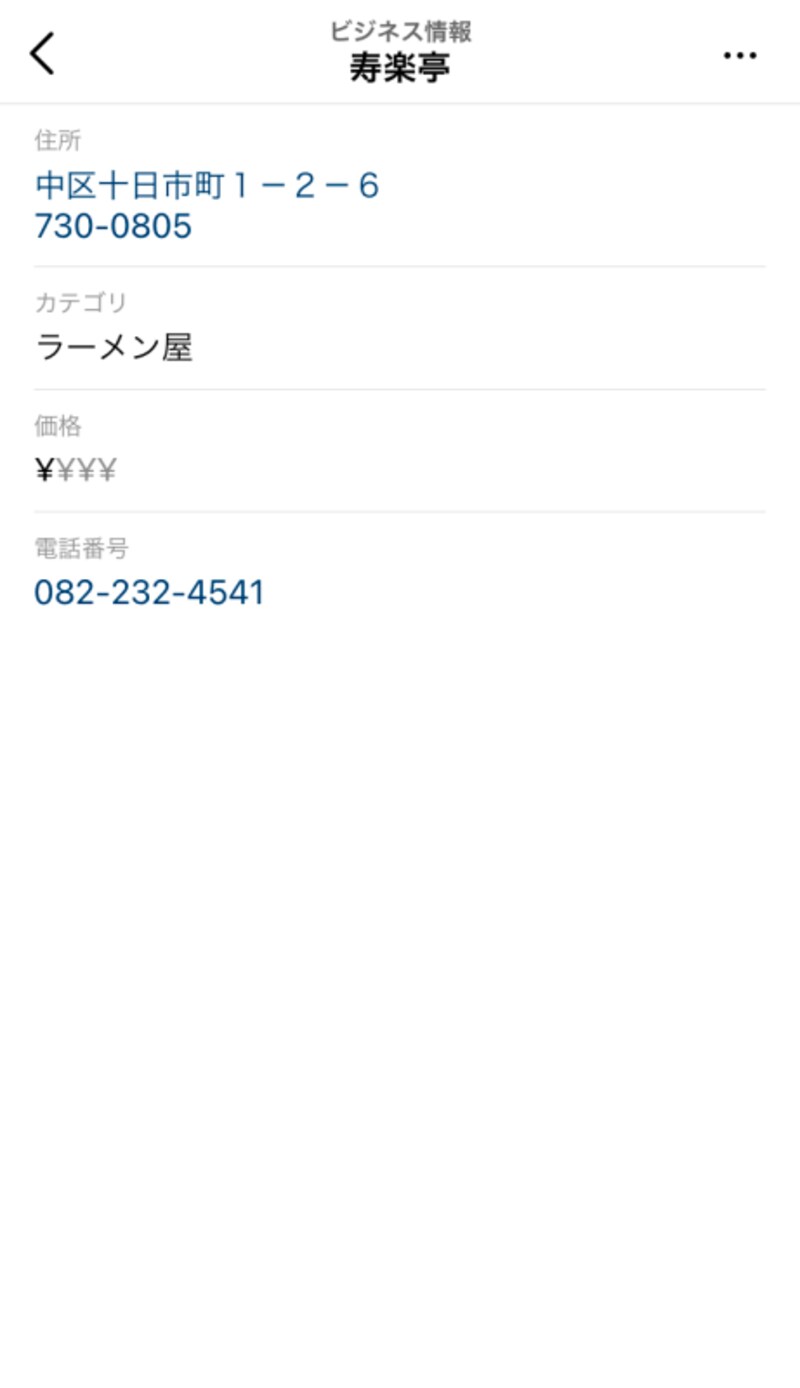Go back using the arrow icon
The width and height of the screenshot is (800, 1388).
(42, 53)
